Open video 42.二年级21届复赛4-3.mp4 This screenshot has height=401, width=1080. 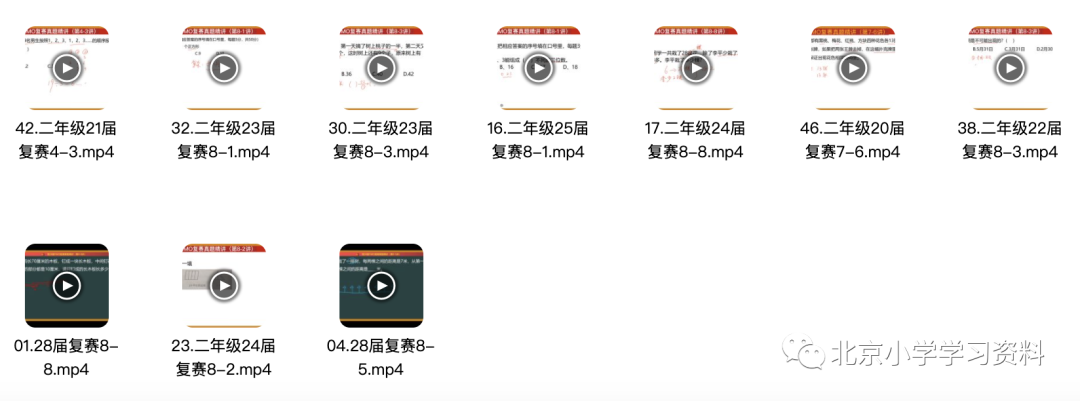(67, 68)
